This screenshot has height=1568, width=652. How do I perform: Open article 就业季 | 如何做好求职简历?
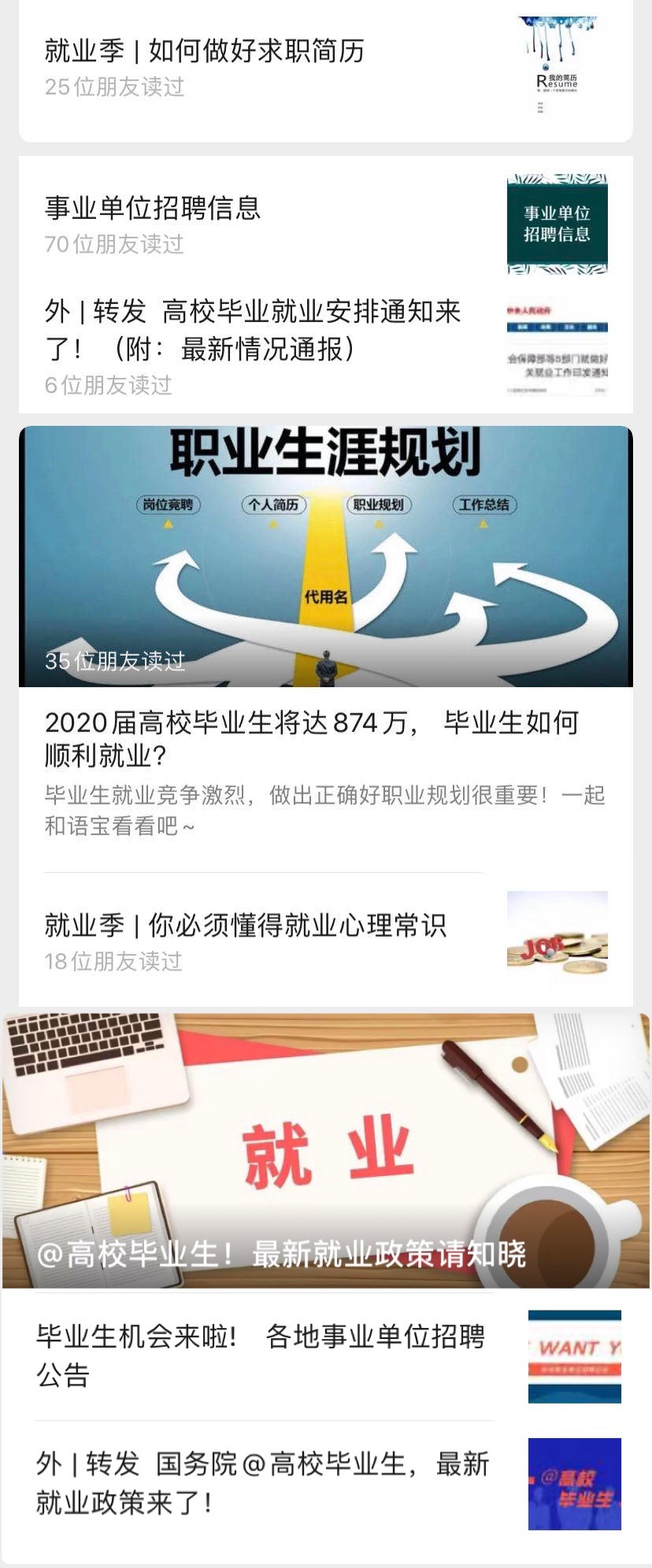tap(205, 52)
